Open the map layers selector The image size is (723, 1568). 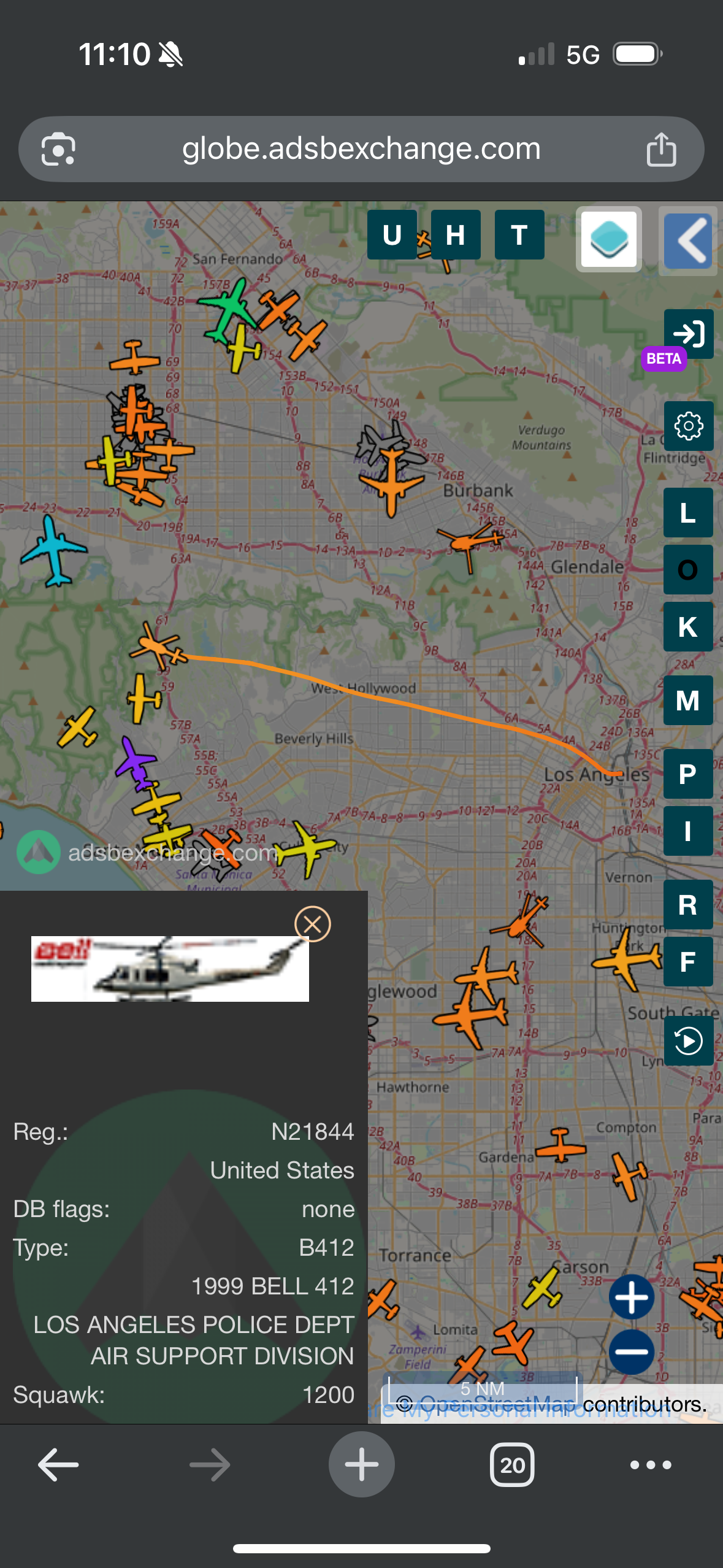[x=609, y=239]
